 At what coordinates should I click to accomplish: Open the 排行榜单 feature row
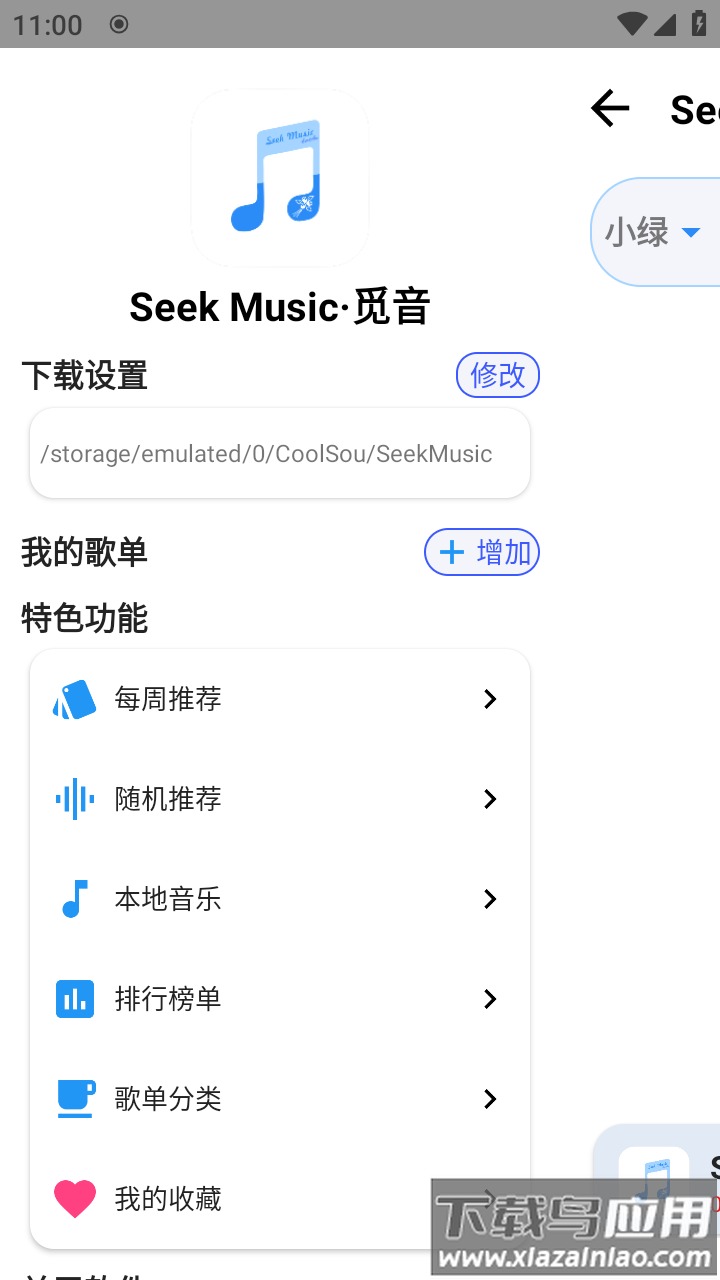coord(280,999)
